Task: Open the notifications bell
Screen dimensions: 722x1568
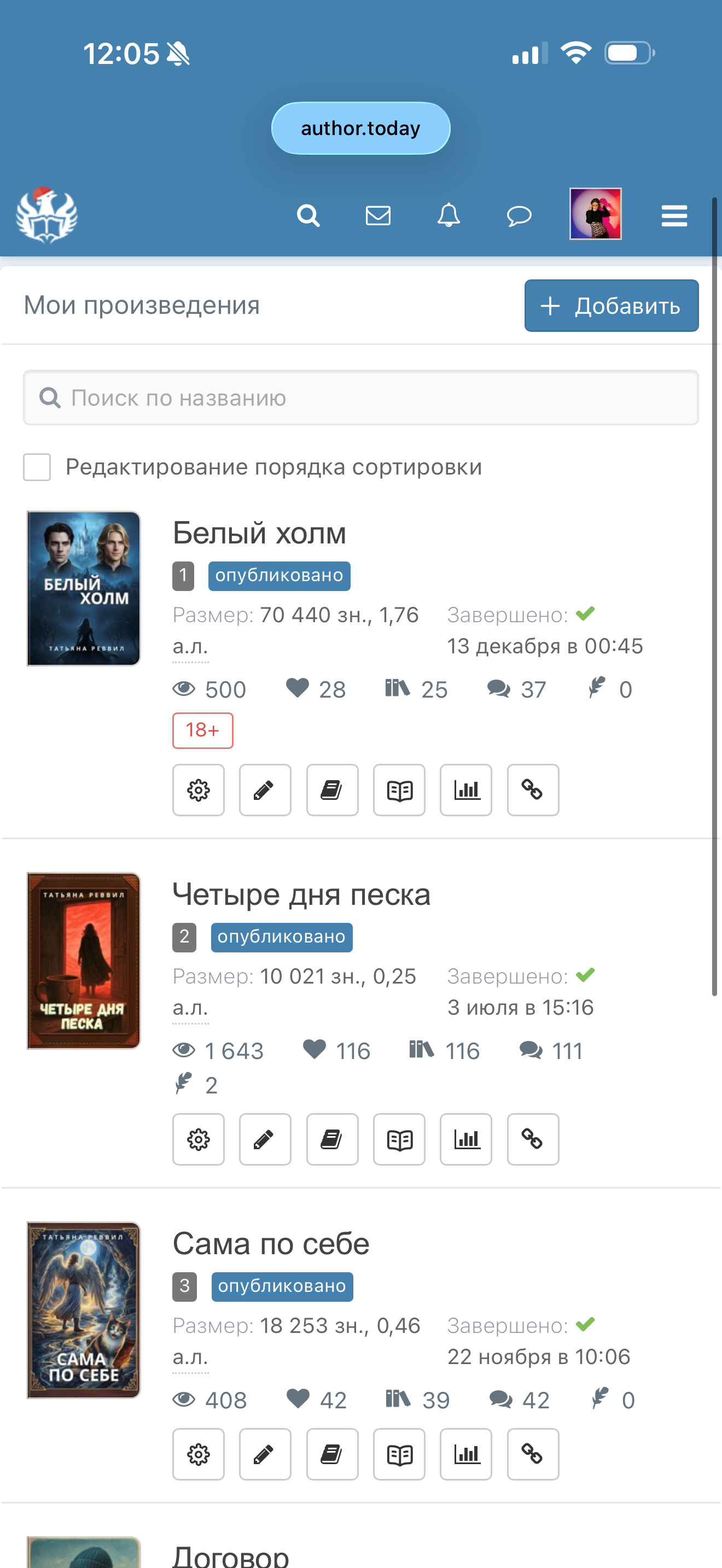Action: coord(449,215)
